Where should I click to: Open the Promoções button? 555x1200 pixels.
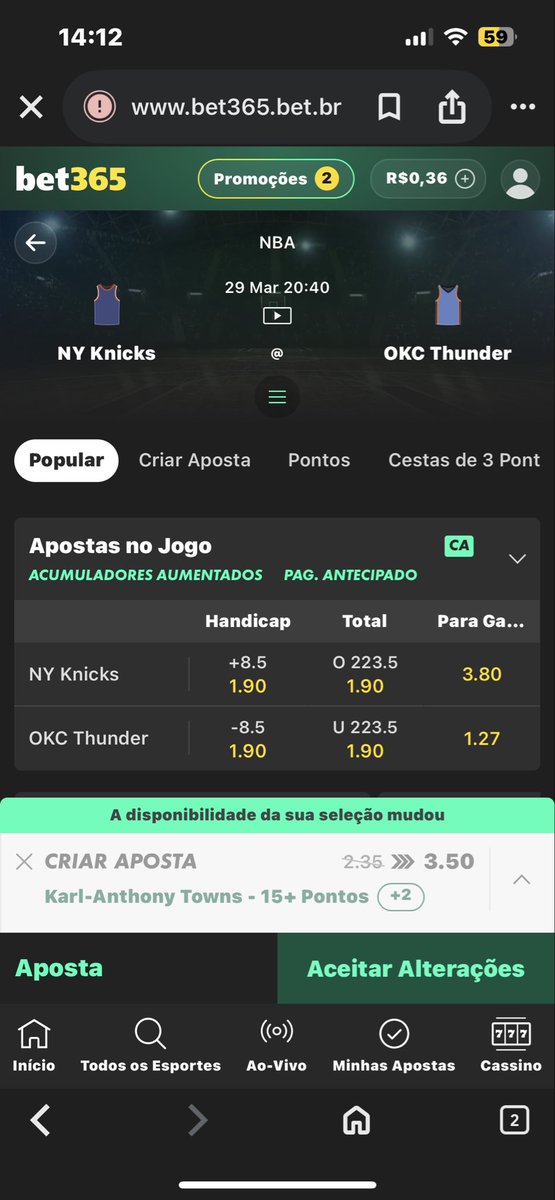276,179
